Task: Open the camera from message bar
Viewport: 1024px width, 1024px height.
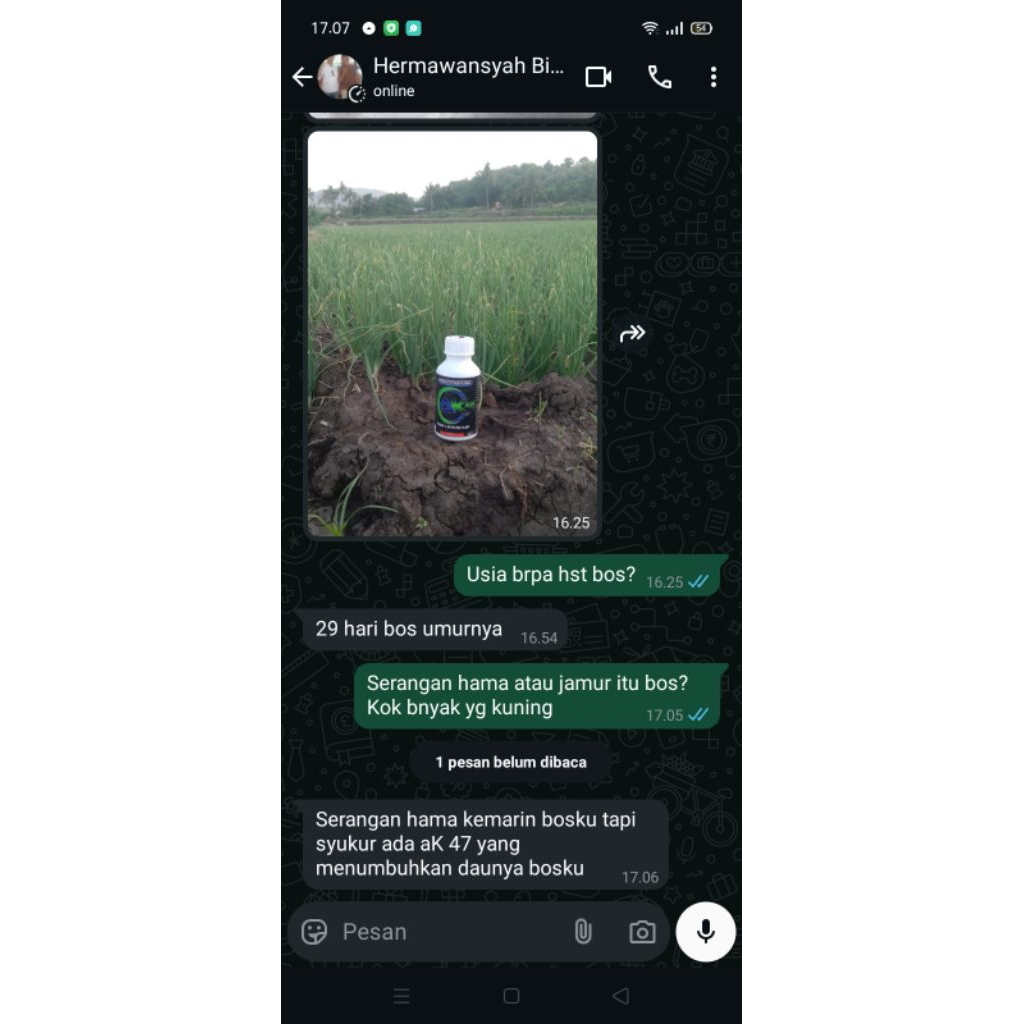Action: click(642, 932)
